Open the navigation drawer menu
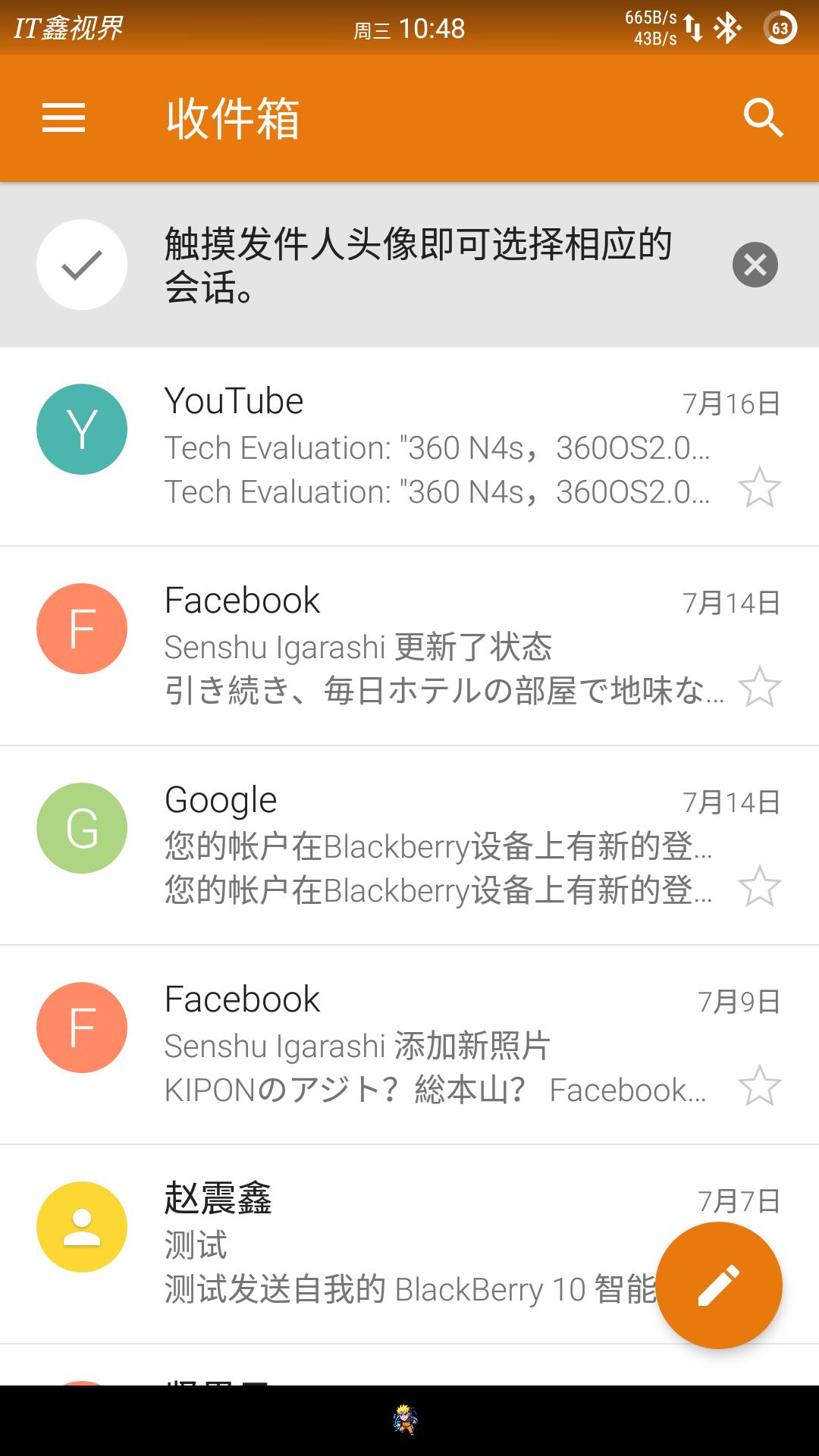 tap(64, 118)
